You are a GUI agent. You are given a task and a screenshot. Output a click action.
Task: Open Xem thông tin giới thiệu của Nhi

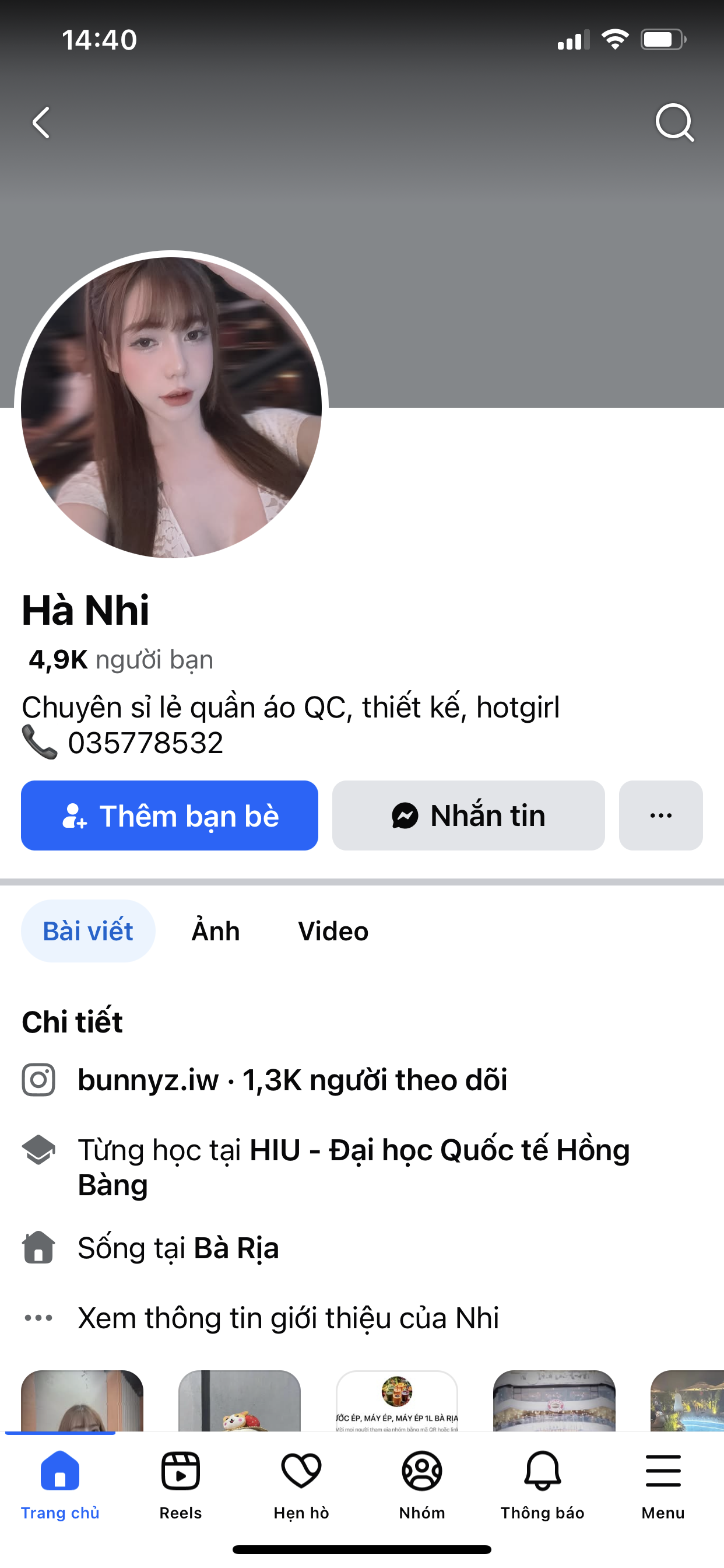tap(289, 1318)
